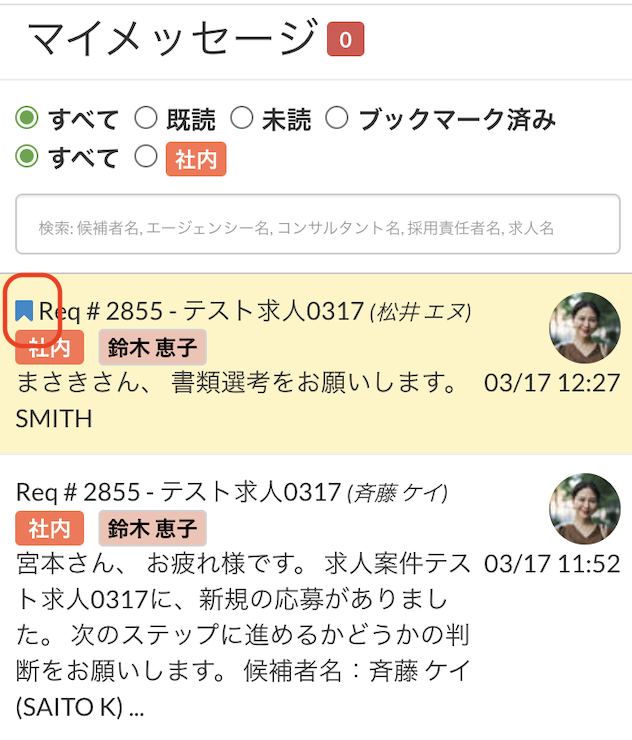Select the 社内 radio filter
632x740 pixels.
146,157
